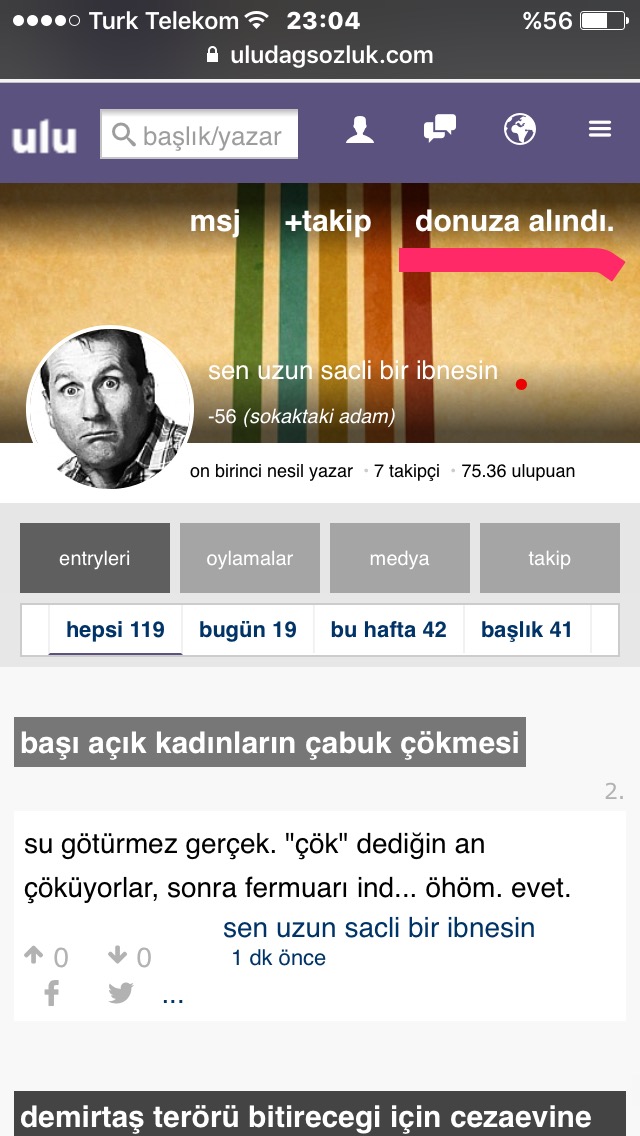Switch to the entryleri tab
Screen dimensions: 640x1136
[x=95, y=558]
